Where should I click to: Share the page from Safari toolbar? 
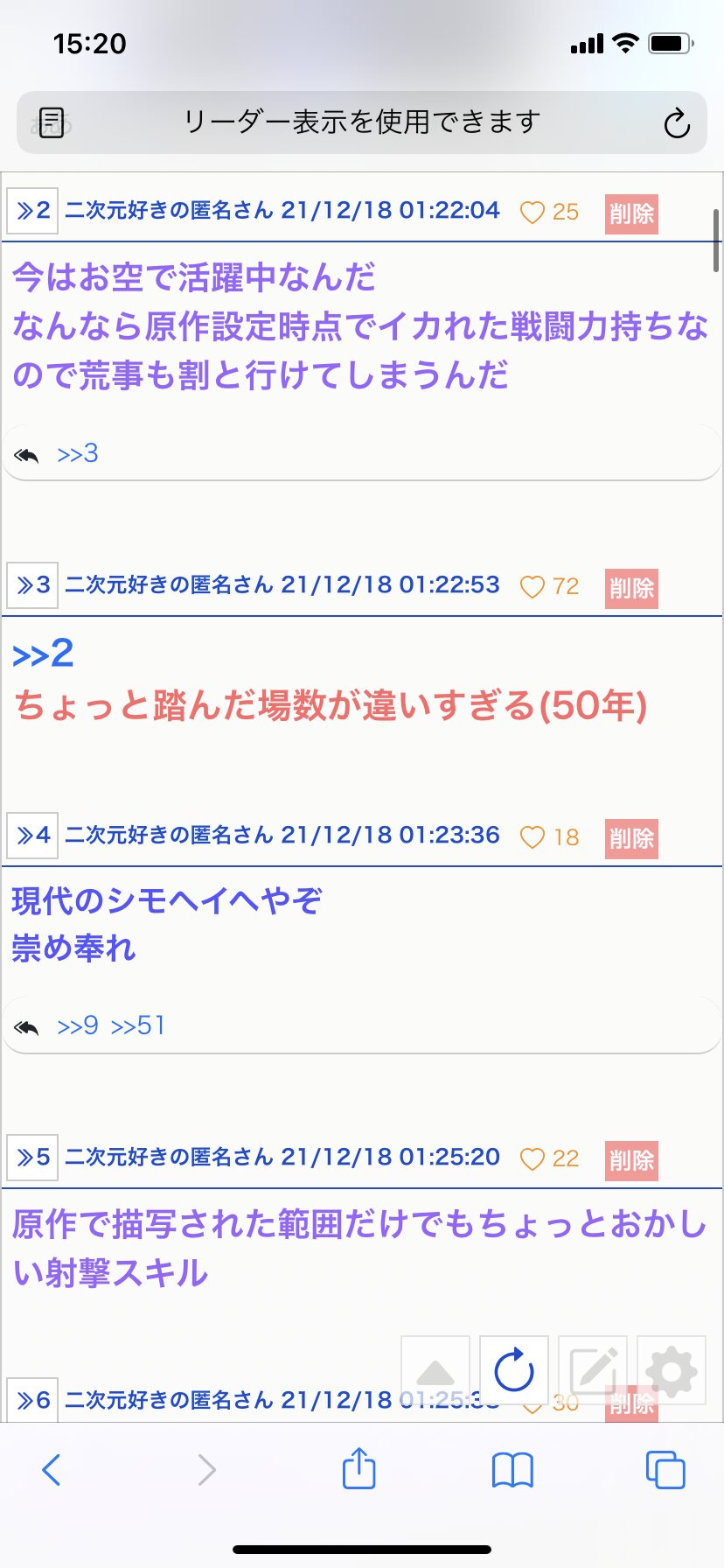pyautogui.click(x=359, y=1468)
